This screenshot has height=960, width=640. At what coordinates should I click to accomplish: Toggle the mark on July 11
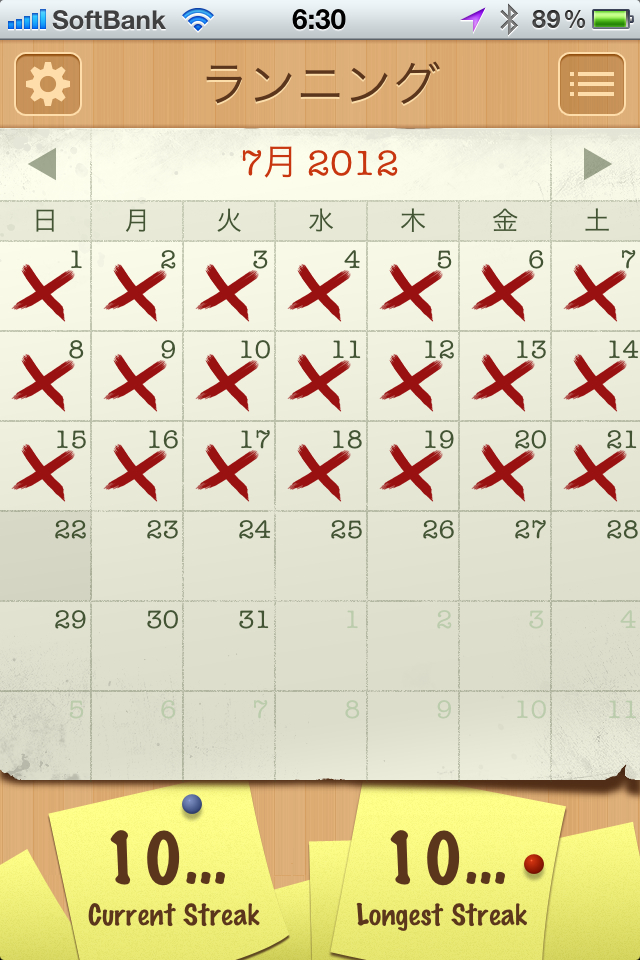[x=321, y=377]
